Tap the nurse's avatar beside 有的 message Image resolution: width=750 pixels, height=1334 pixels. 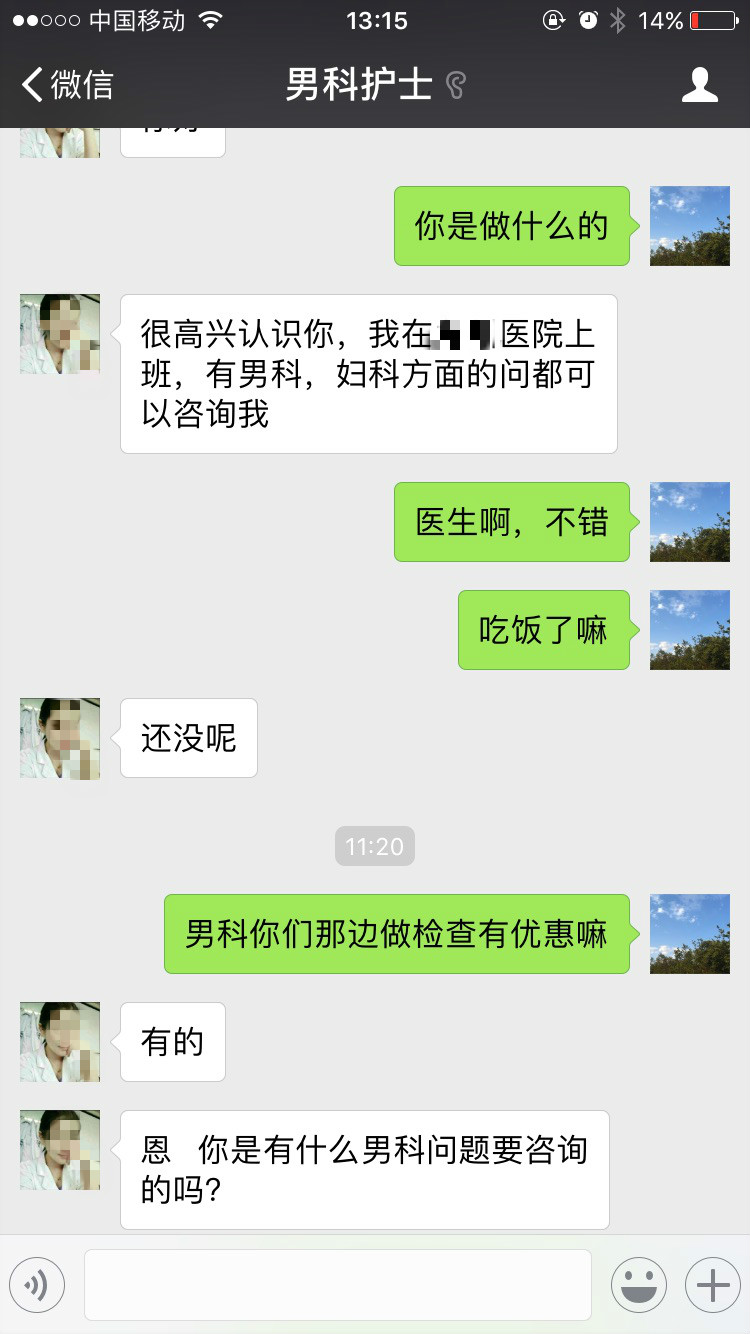click(x=59, y=1042)
